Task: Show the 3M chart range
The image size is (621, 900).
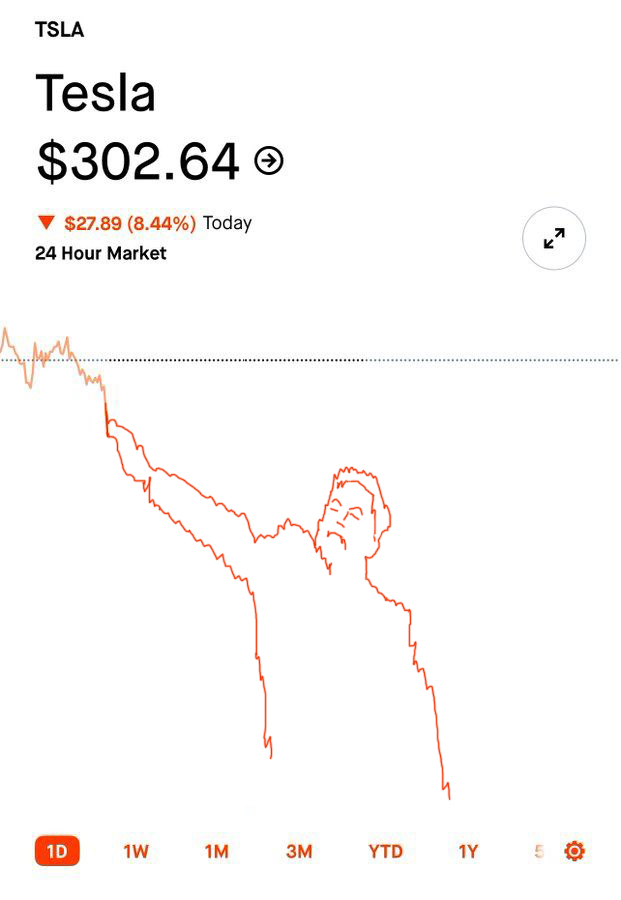Action: tap(299, 852)
